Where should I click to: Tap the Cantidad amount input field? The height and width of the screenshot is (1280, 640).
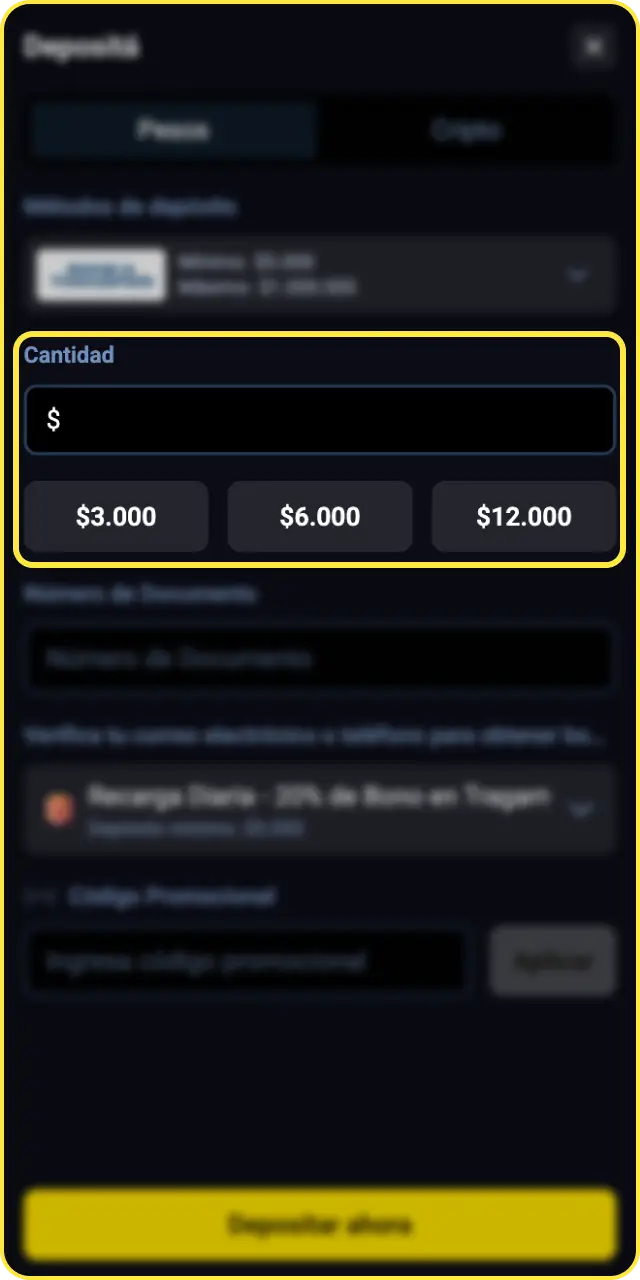click(x=320, y=420)
